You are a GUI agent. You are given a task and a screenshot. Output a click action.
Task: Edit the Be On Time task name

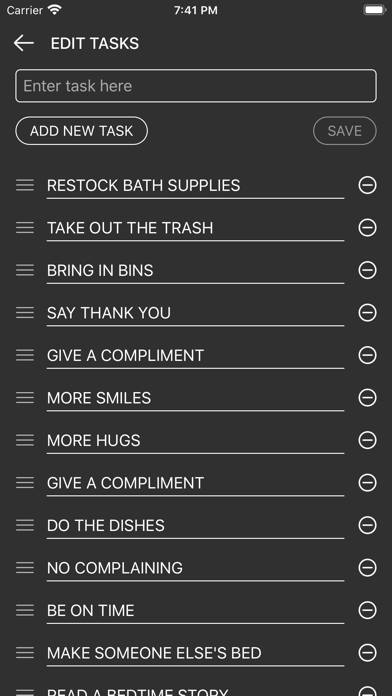[195, 611]
